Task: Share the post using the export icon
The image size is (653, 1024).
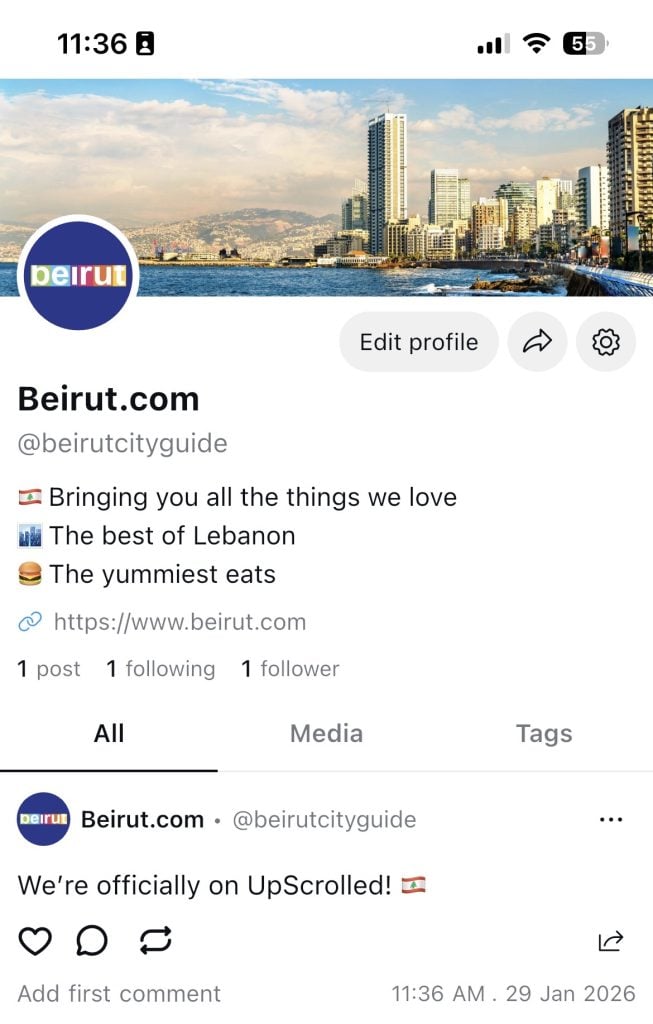Action: (x=611, y=940)
